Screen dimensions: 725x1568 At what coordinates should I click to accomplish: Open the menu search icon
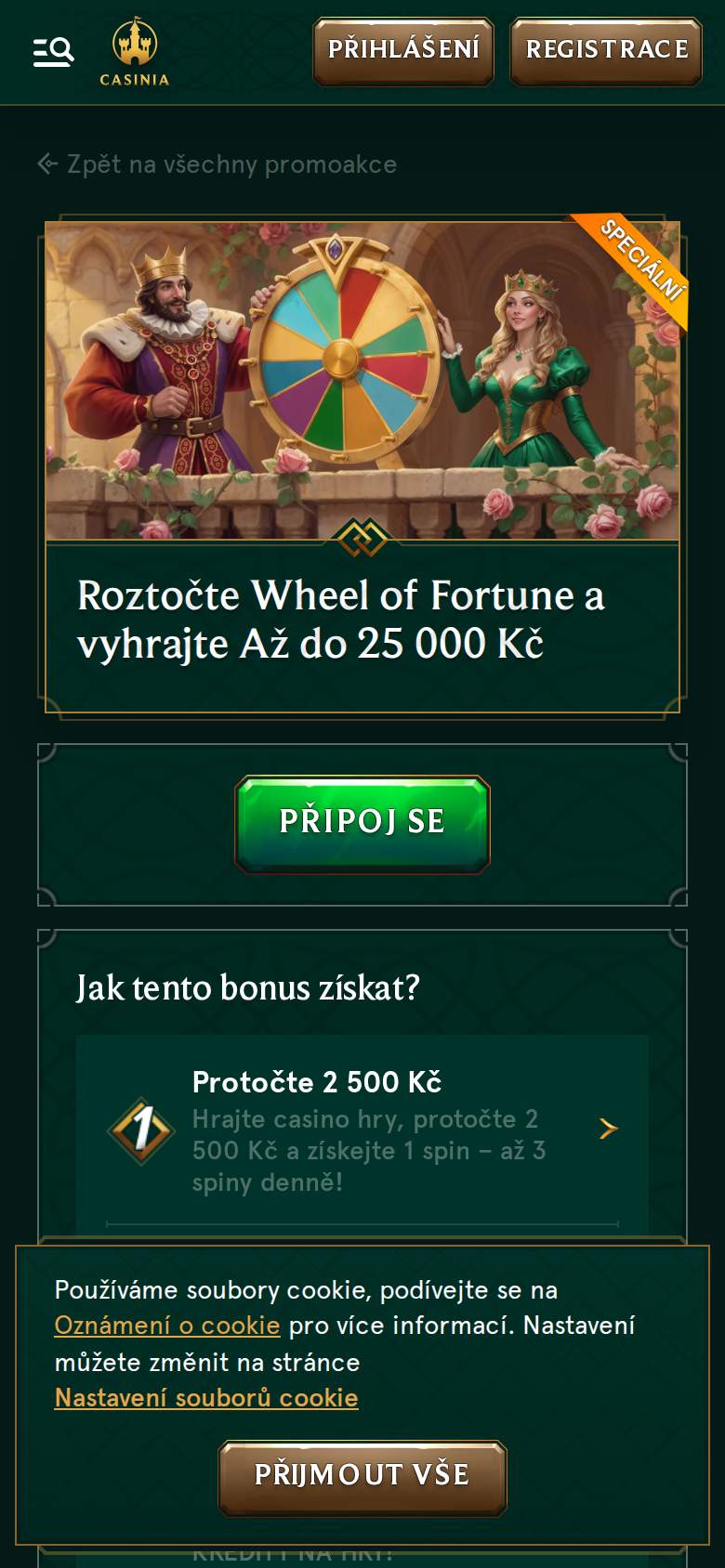53,52
